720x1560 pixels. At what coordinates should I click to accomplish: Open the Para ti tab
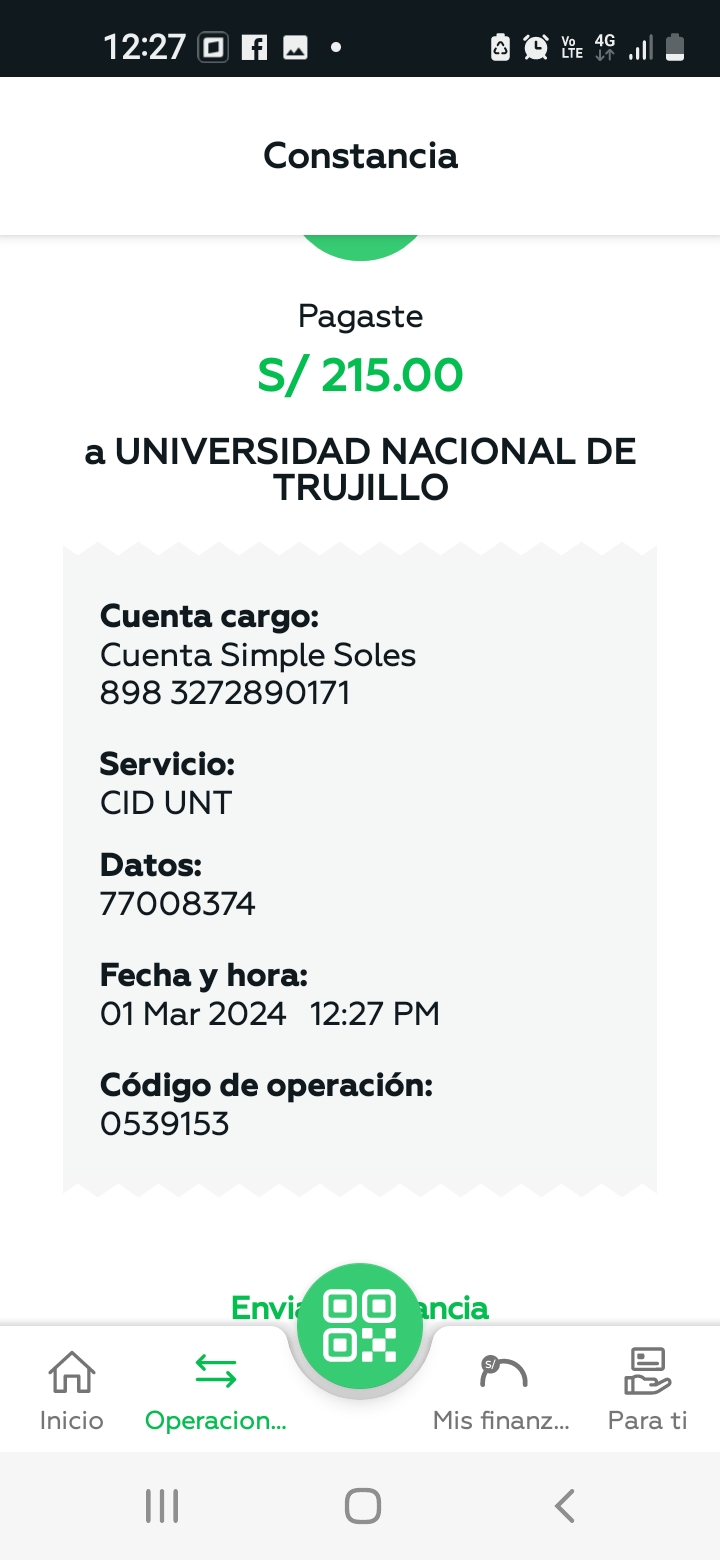648,1389
